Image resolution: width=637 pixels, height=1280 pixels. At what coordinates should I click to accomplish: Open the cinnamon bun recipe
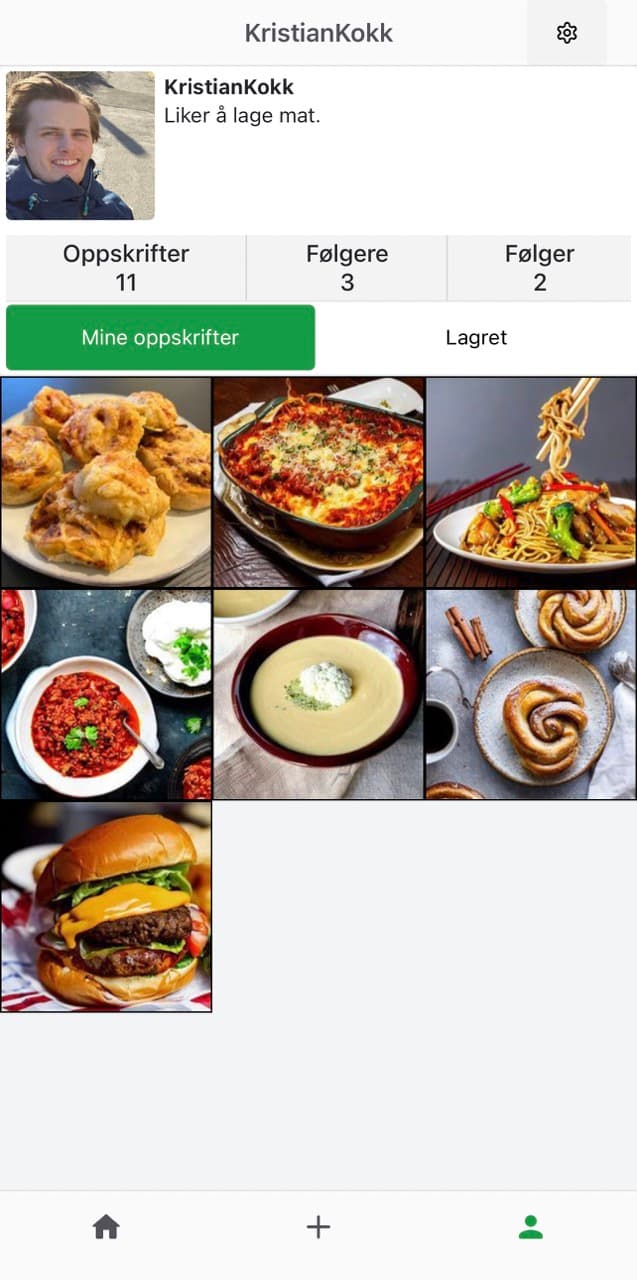pos(531,694)
